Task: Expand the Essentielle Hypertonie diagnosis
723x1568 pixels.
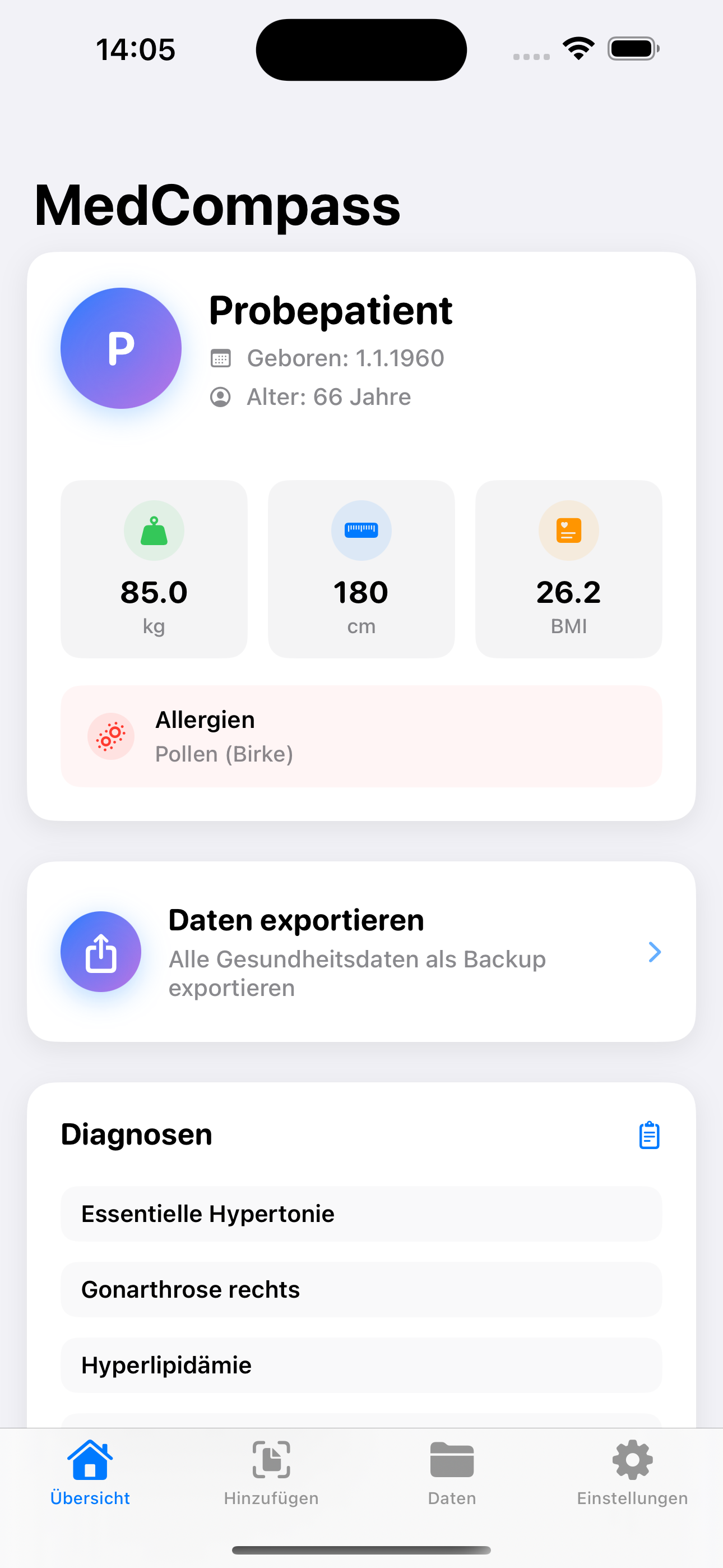Action: point(361,1214)
